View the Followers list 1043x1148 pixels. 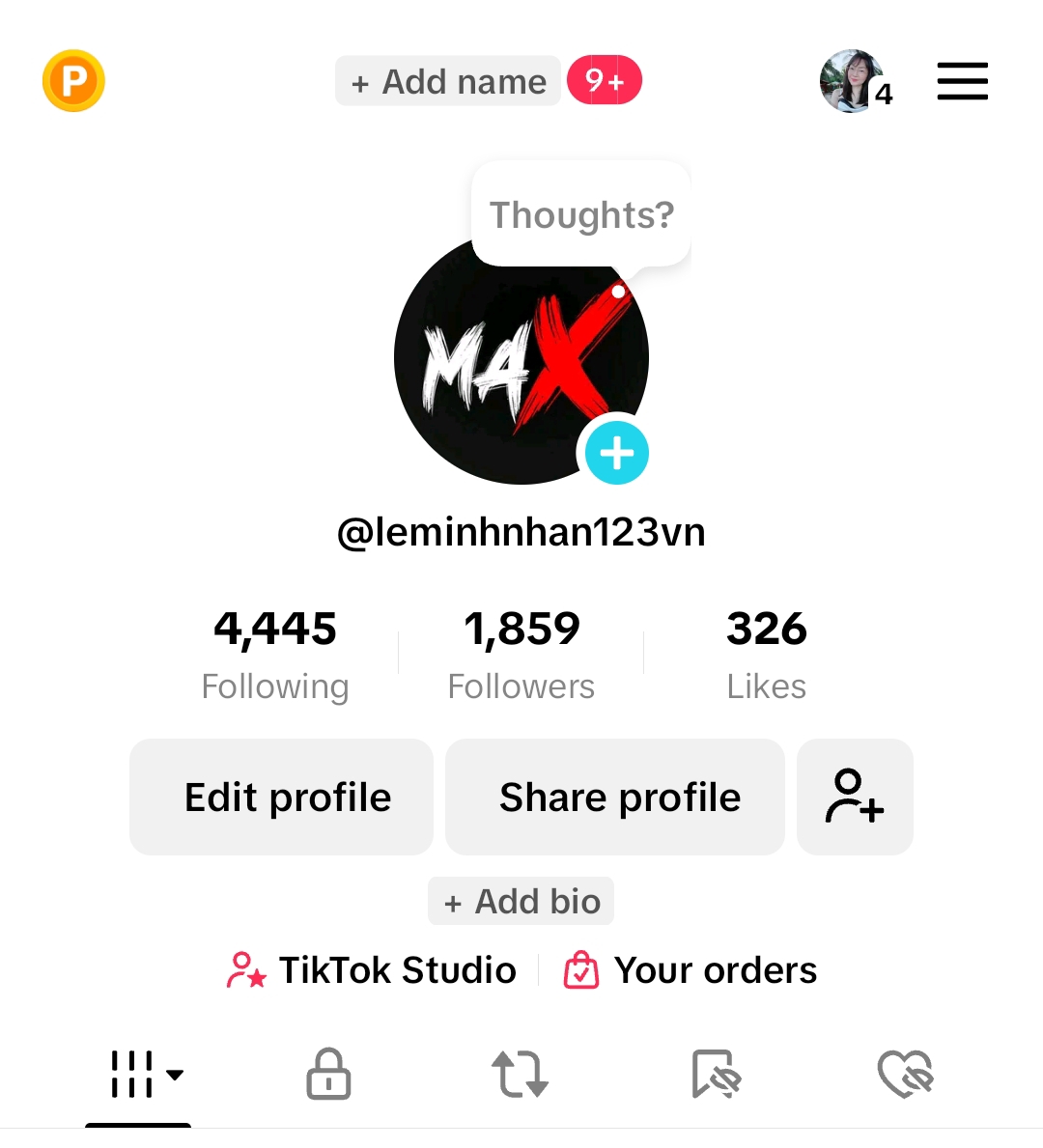pyautogui.click(x=521, y=654)
